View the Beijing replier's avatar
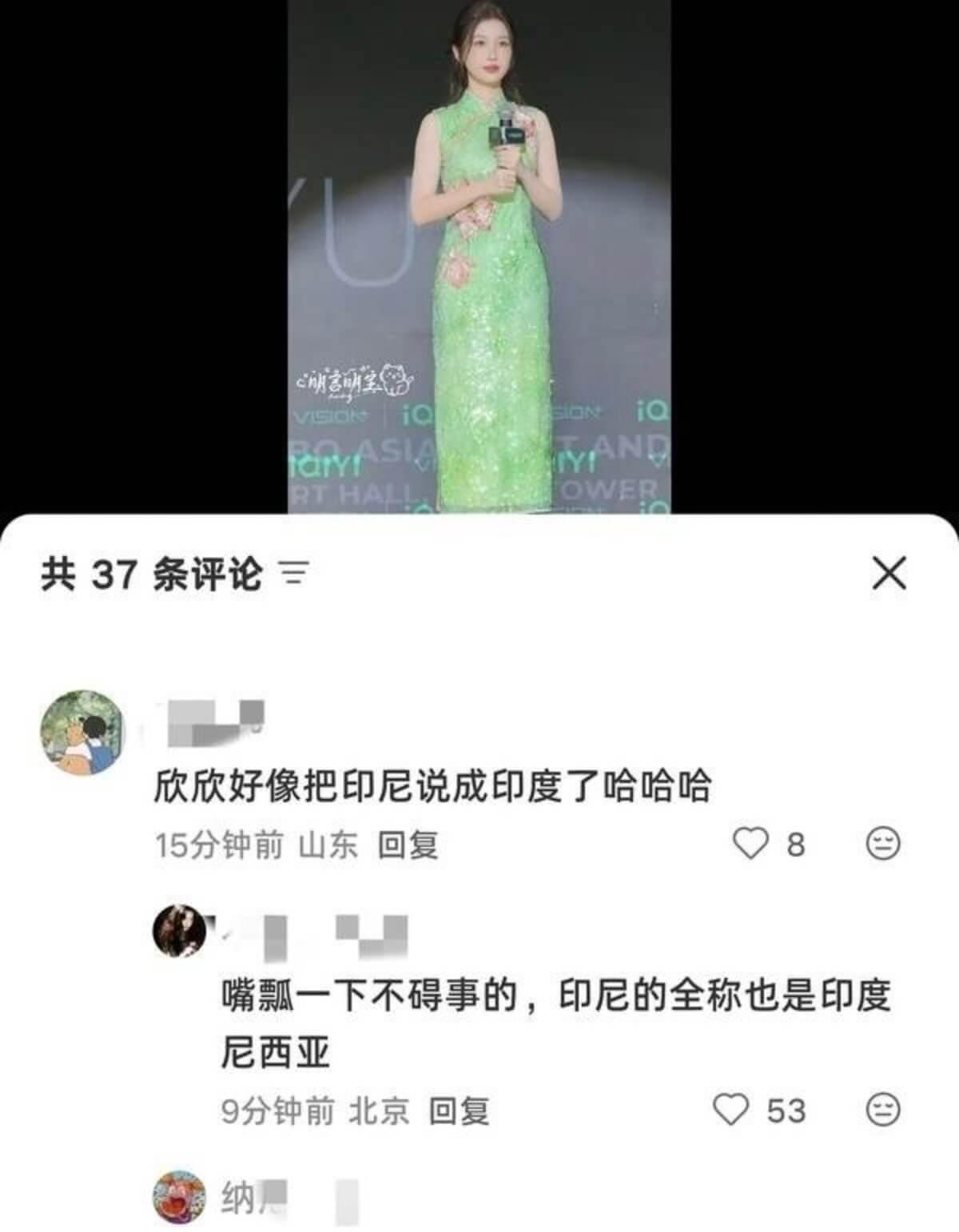The width and height of the screenshot is (959, 1232). pos(180,931)
